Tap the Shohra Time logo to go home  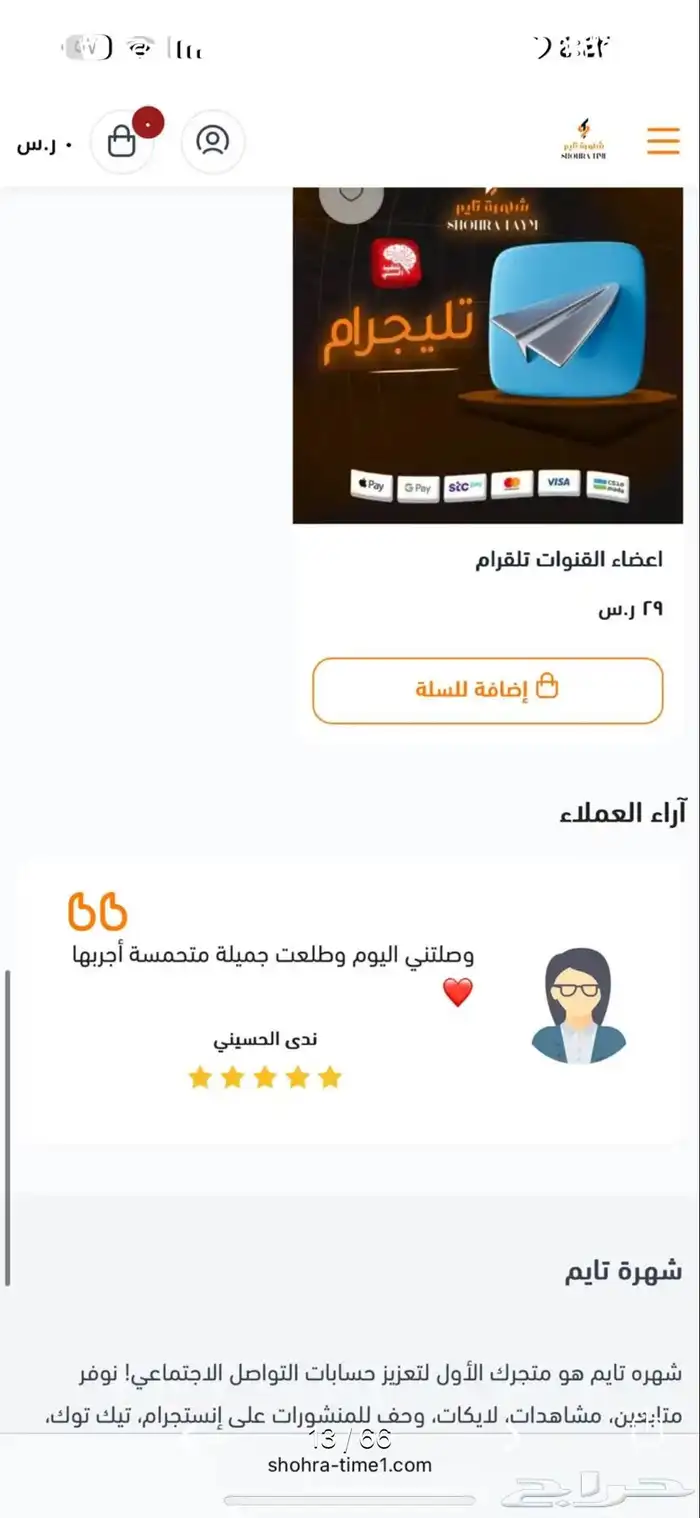584,140
